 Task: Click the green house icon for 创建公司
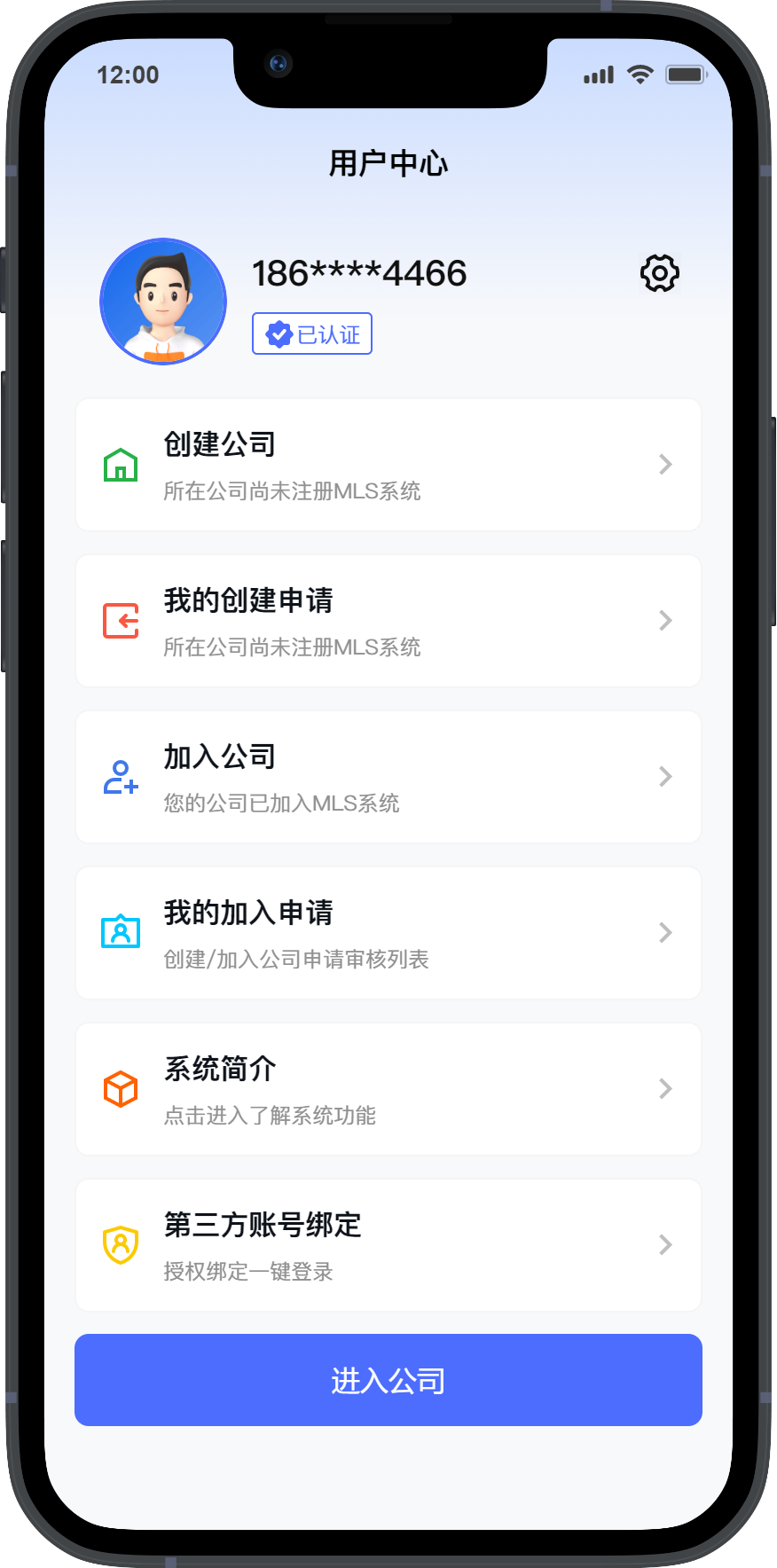(x=121, y=464)
